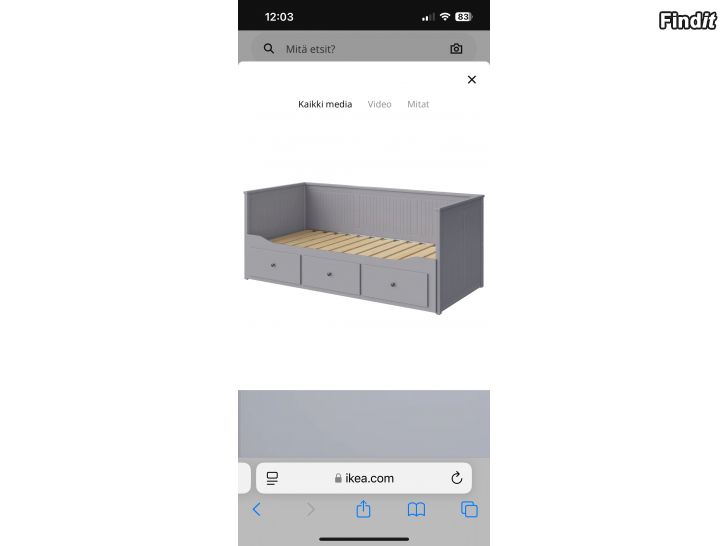The height and width of the screenshot is (546, 728).
Task: Open page reader settings icon
Action: (x=272, y=478)
